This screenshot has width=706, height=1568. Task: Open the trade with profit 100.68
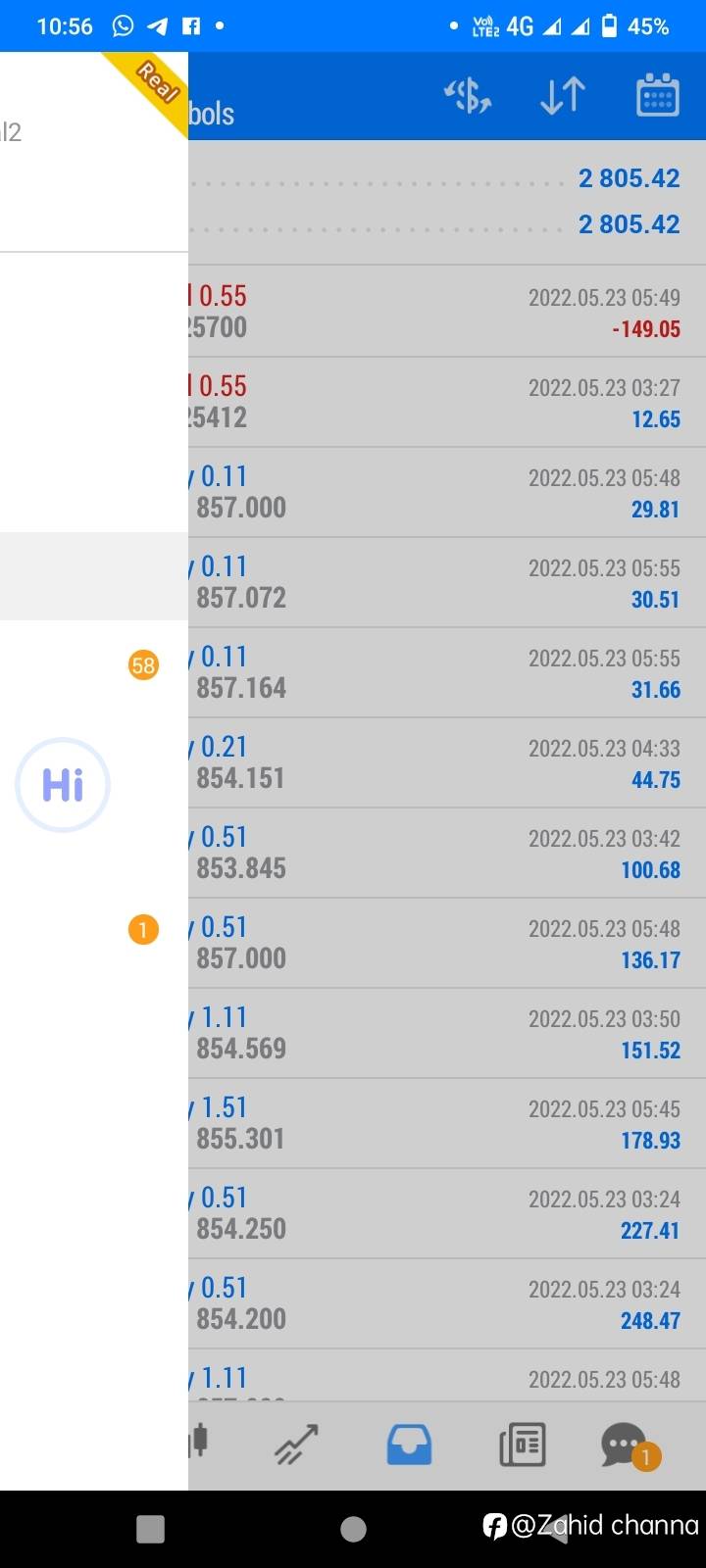447,853
